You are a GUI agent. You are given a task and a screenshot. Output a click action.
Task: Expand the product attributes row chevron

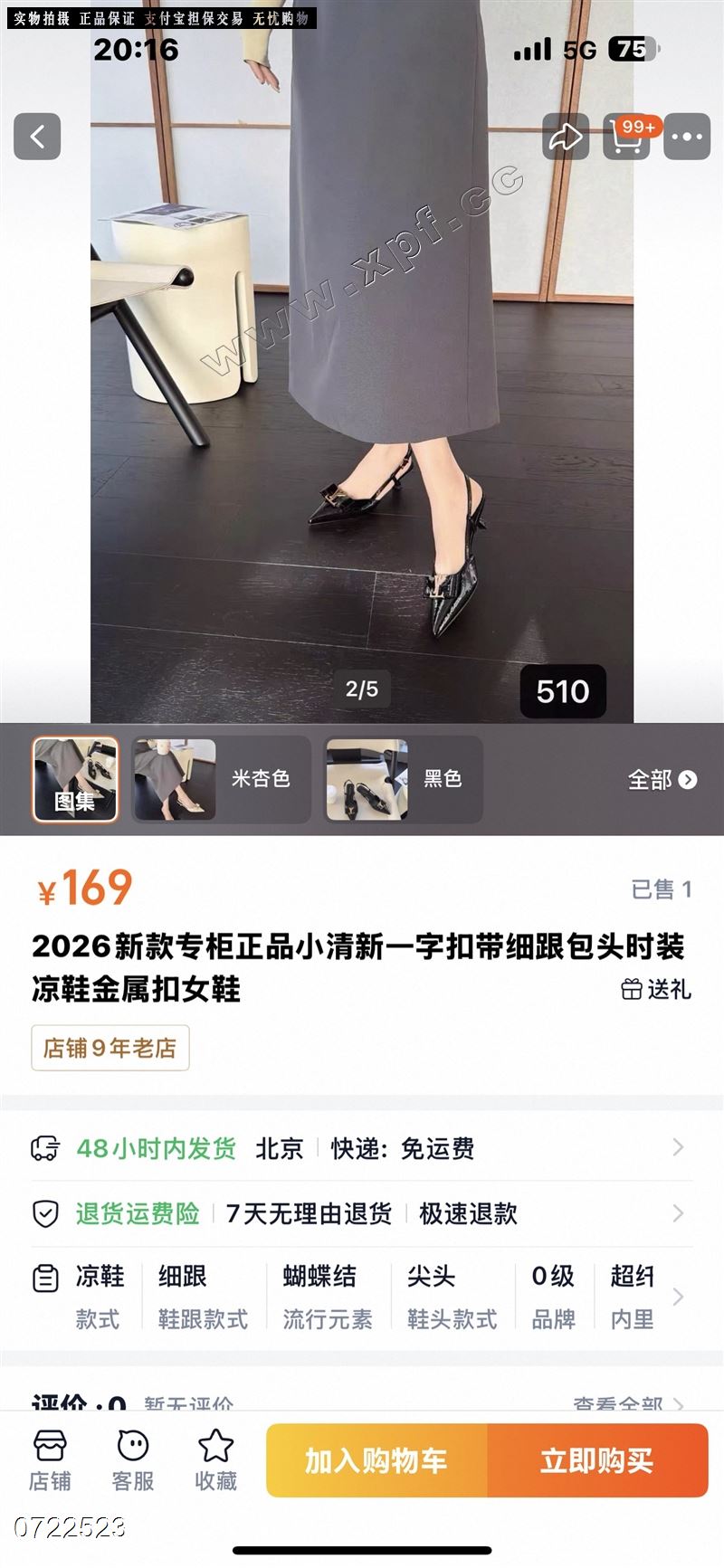(x=679, y=1296)
